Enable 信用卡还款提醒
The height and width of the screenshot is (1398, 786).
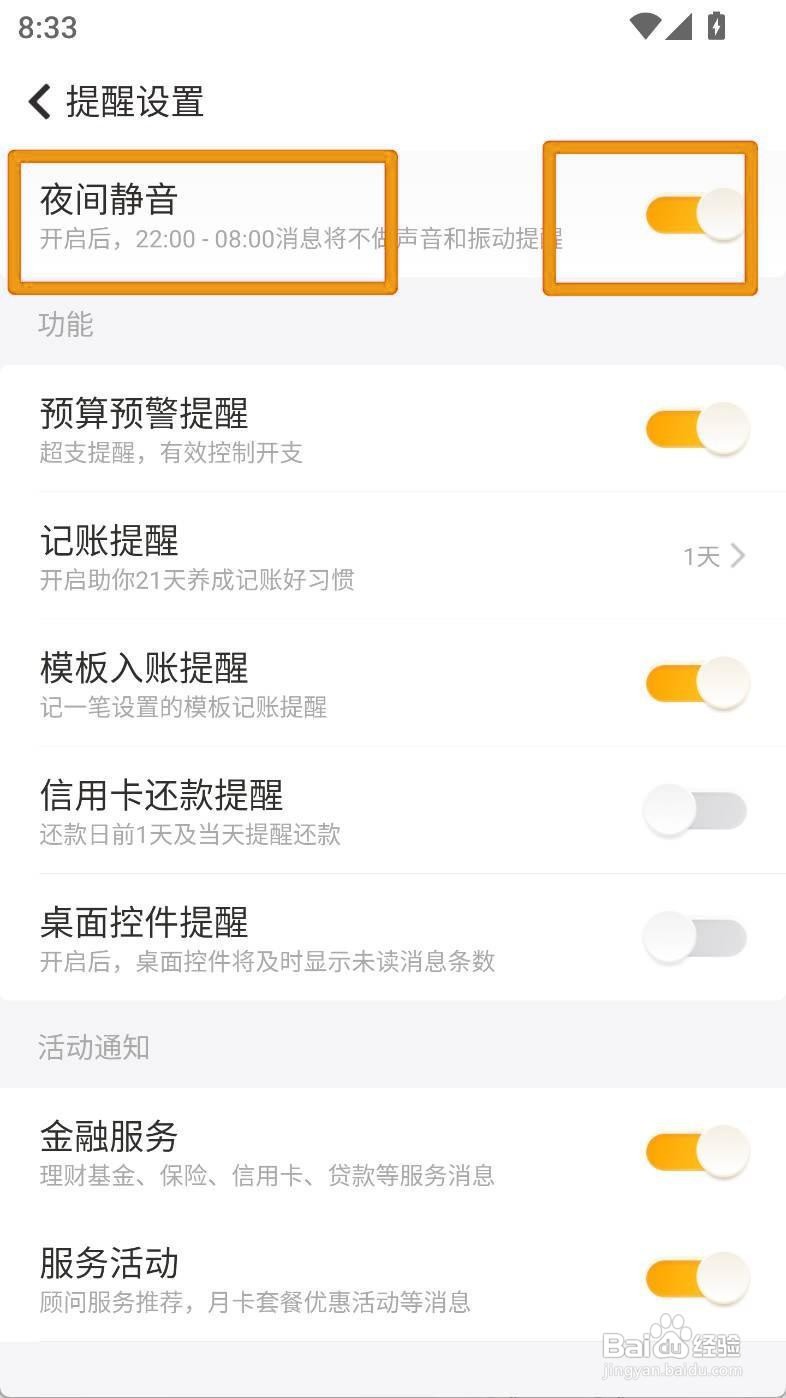696,810
